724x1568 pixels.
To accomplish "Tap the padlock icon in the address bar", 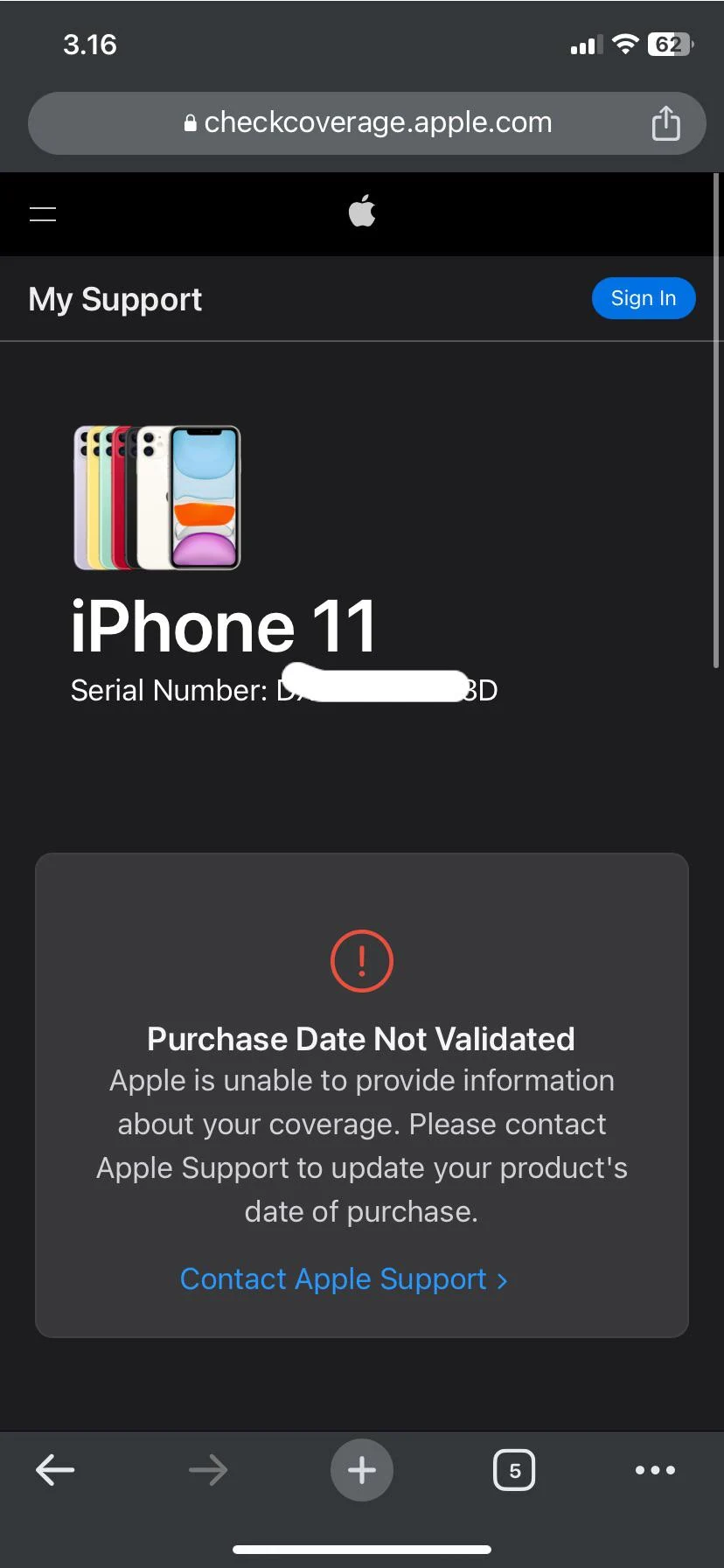I will 189,122.
